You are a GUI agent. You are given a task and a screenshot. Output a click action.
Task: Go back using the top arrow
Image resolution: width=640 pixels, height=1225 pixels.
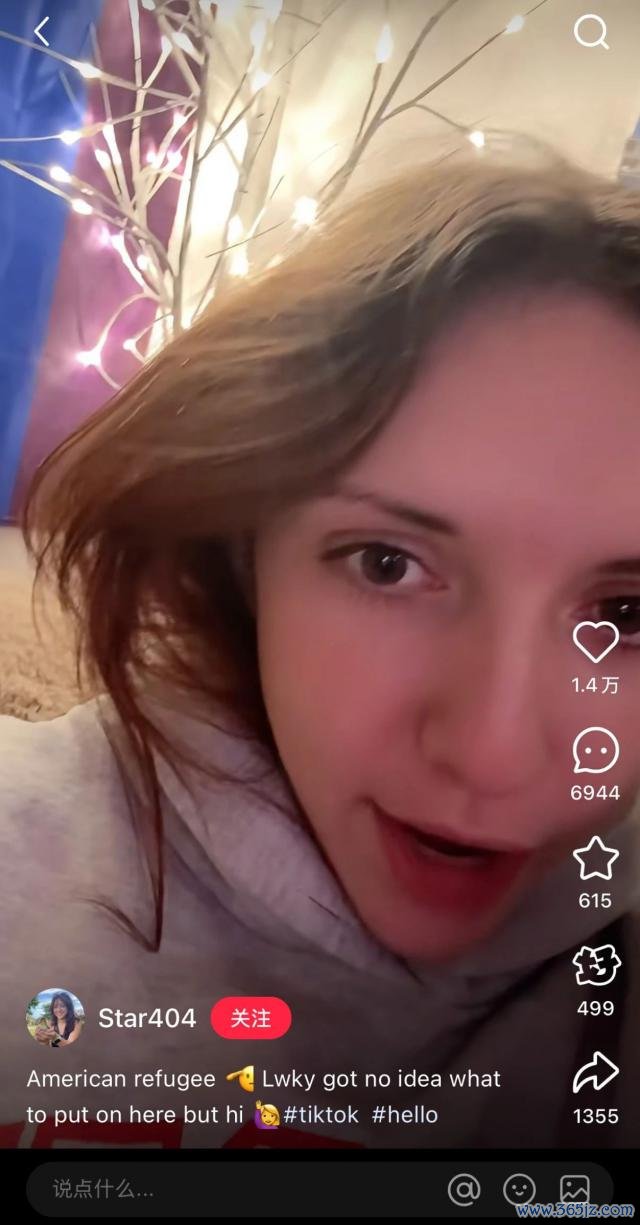point(41,32)
